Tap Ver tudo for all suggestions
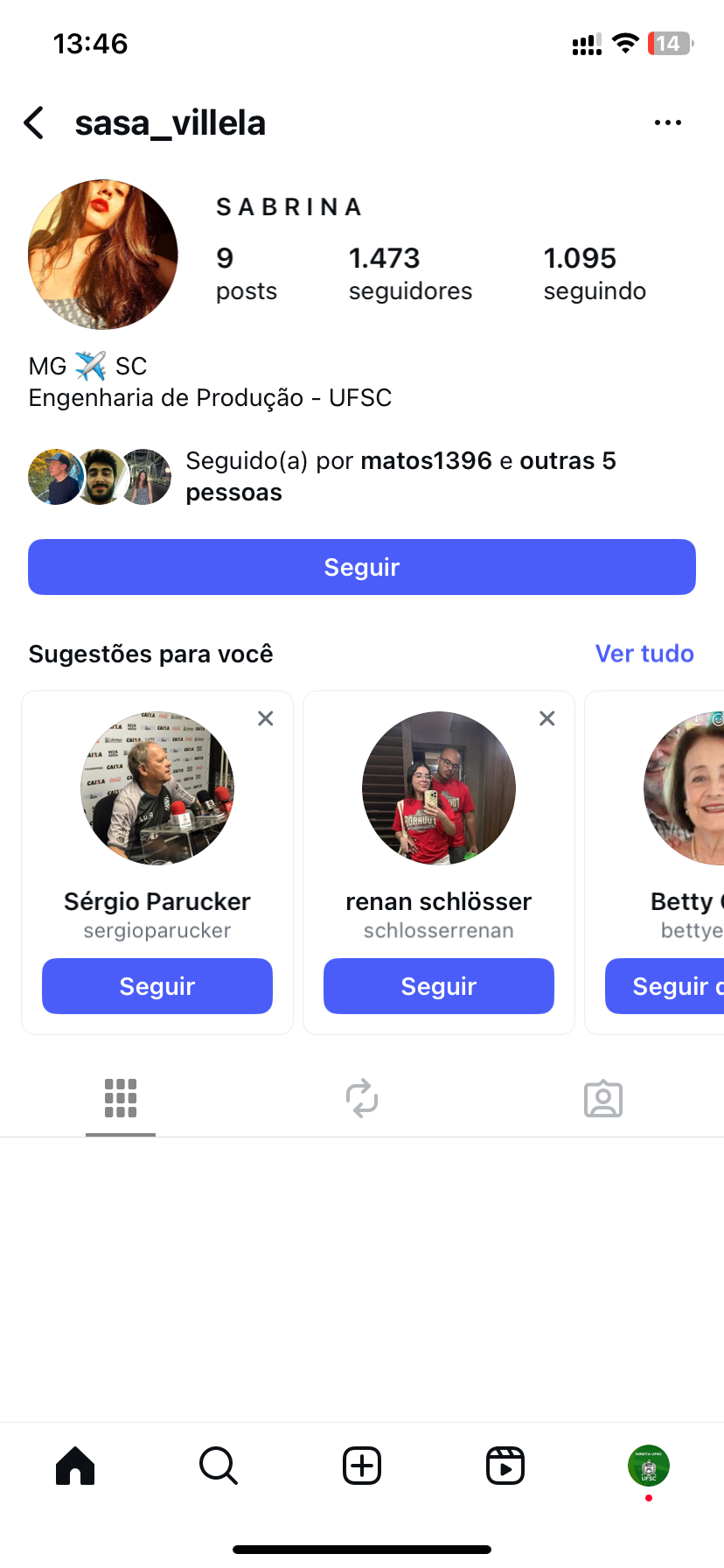Screen dimensions: 724x1568 (x=644, y=654)
